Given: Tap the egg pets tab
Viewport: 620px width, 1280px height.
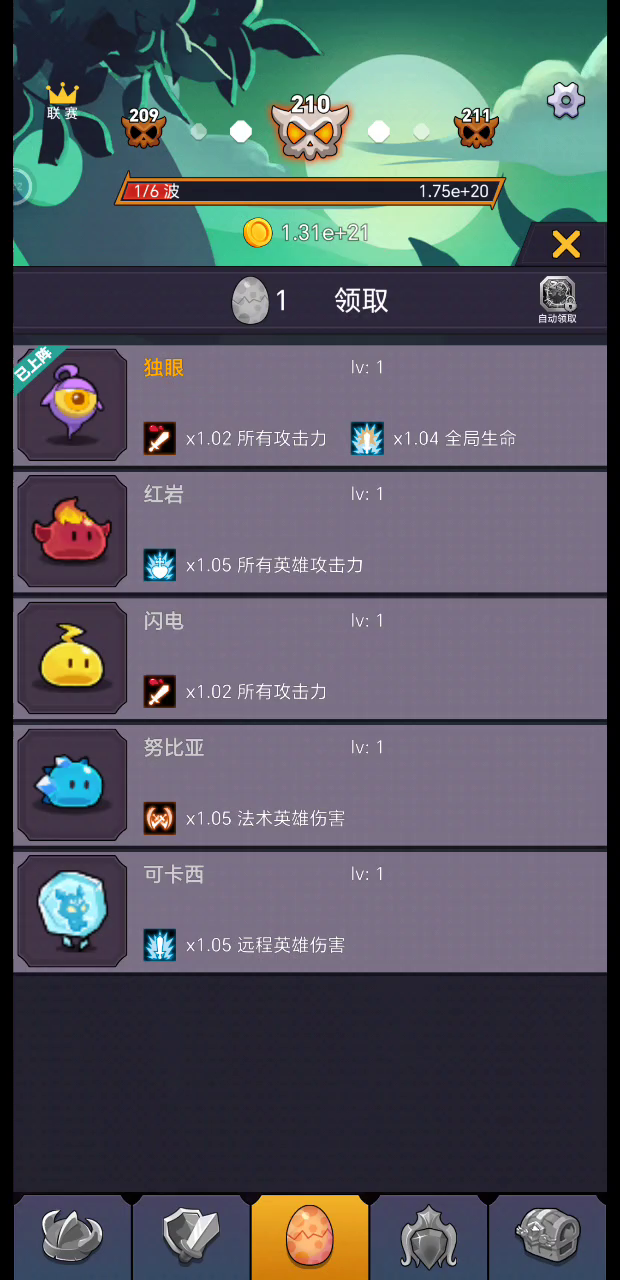Looking at the screenshot, I should tap(310, 1237).
